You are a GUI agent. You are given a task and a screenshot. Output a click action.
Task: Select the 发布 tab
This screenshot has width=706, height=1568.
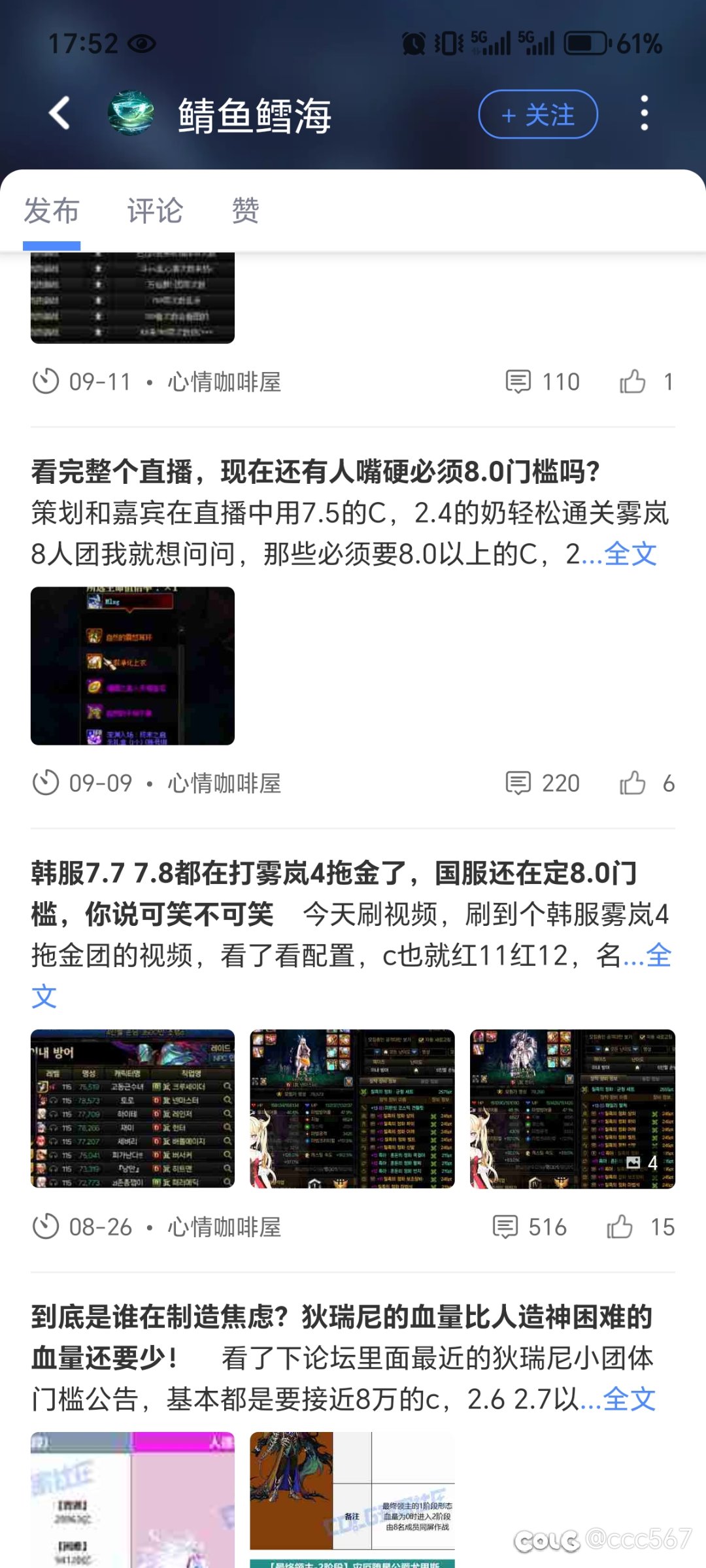pyautogui.click(x=52, y=211)
